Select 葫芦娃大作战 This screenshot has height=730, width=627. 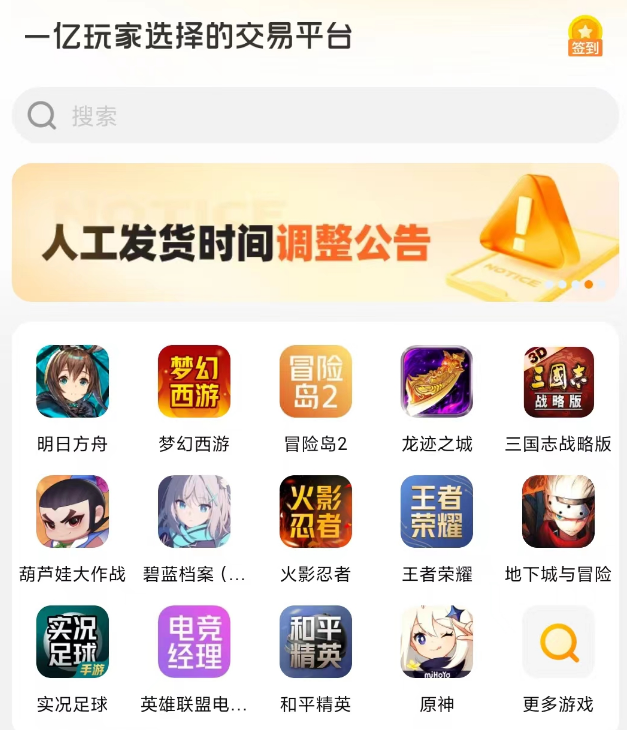click(x=72, y=512)
